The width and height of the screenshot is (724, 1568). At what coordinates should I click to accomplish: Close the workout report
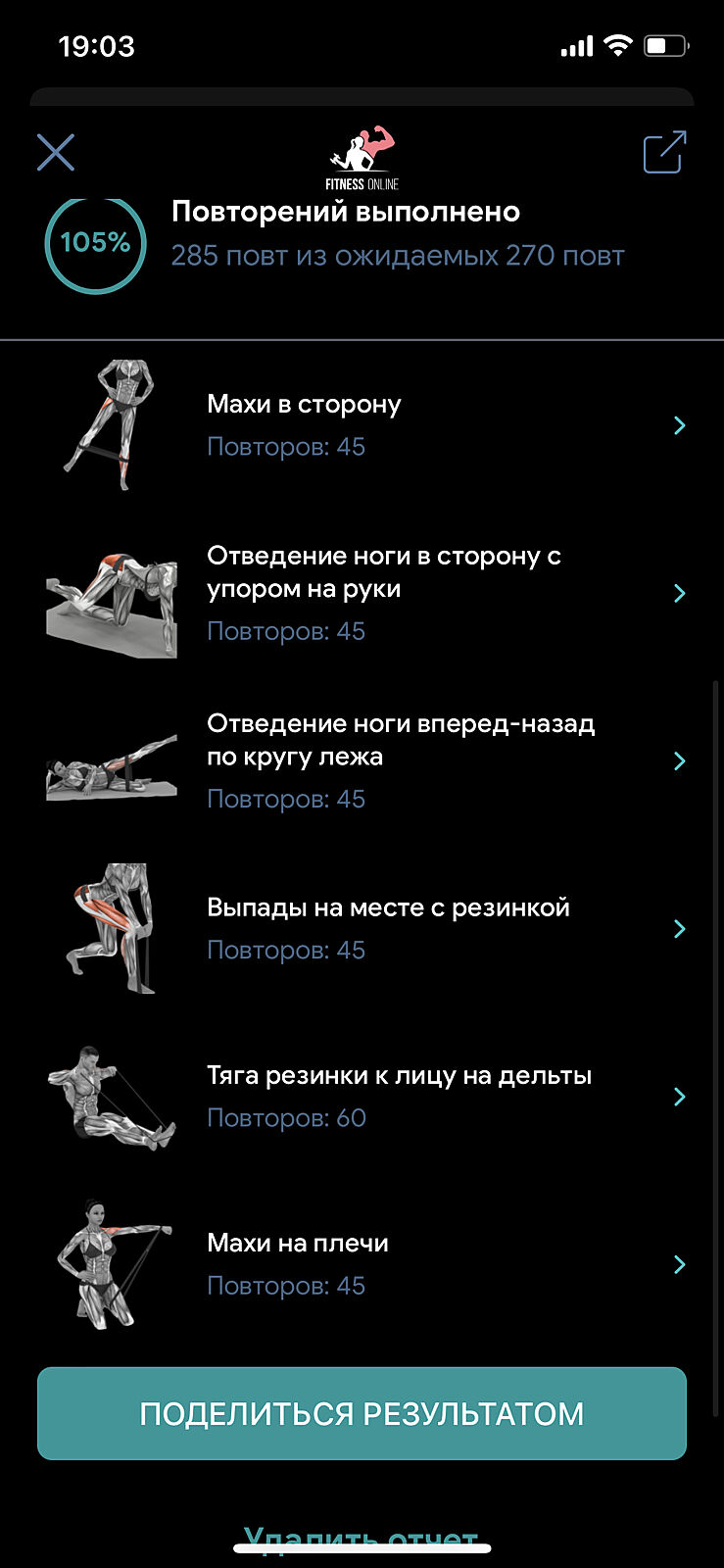tap(56, 153)
